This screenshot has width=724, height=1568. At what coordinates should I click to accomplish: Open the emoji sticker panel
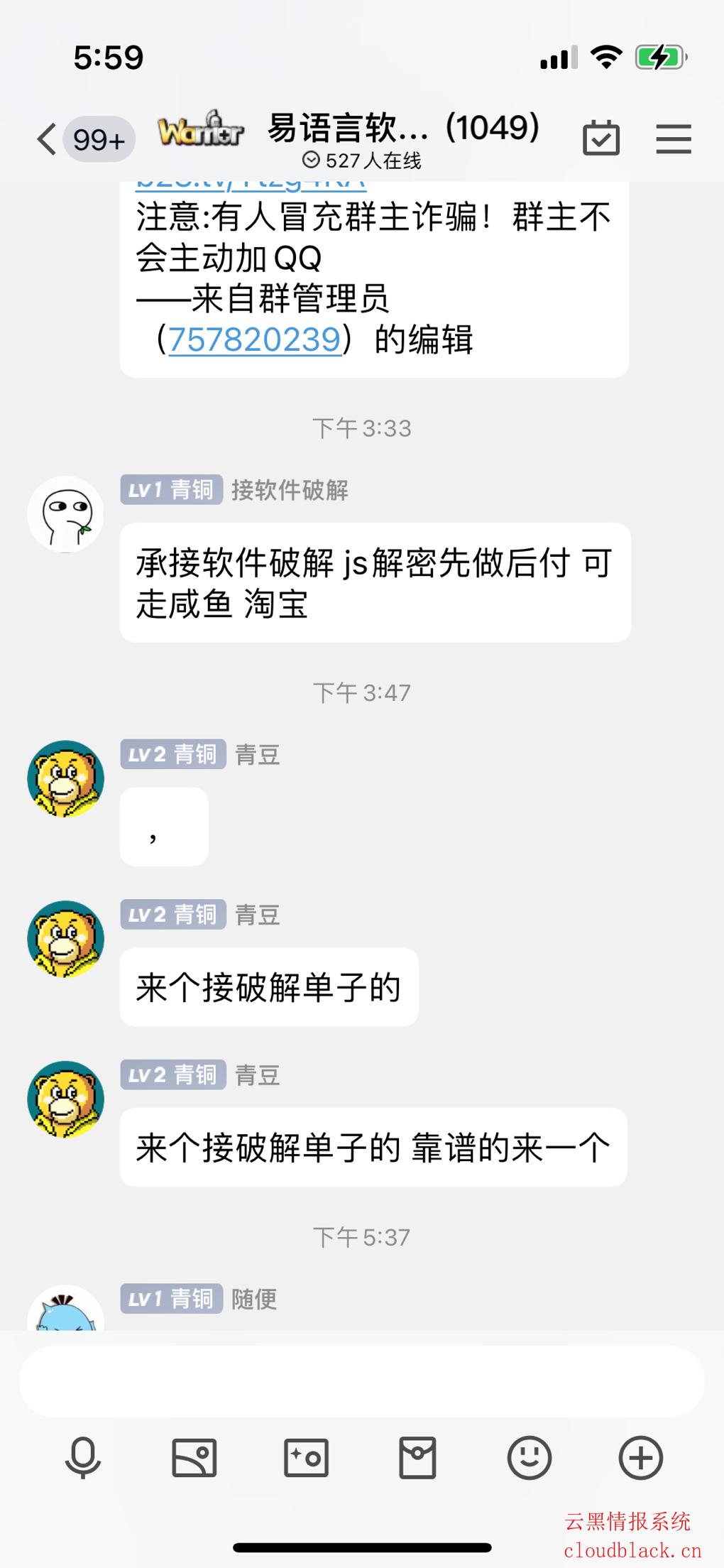pyautogui.click(x=529, y=1457)
